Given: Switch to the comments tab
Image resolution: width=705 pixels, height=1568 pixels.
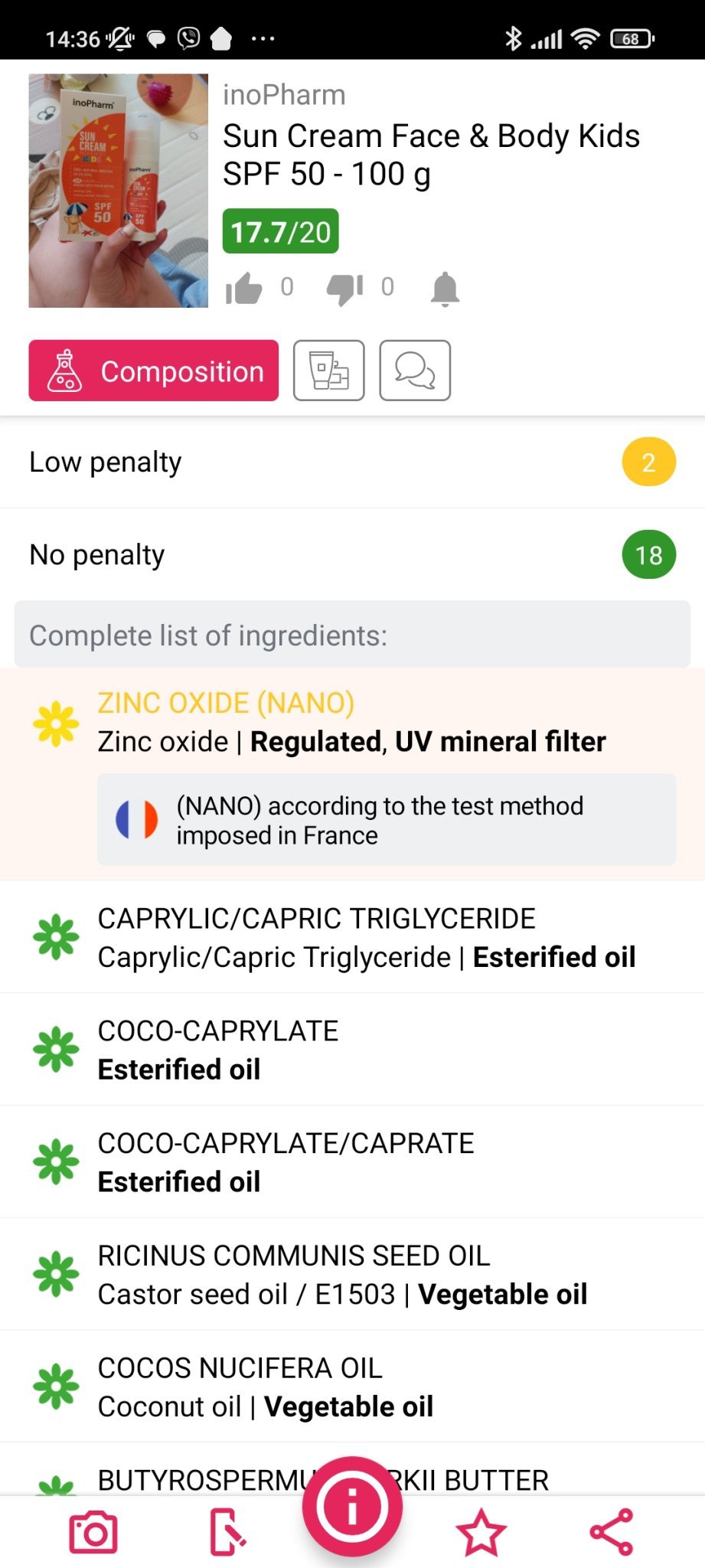Looking at the screenshot, I should point(415,371).
